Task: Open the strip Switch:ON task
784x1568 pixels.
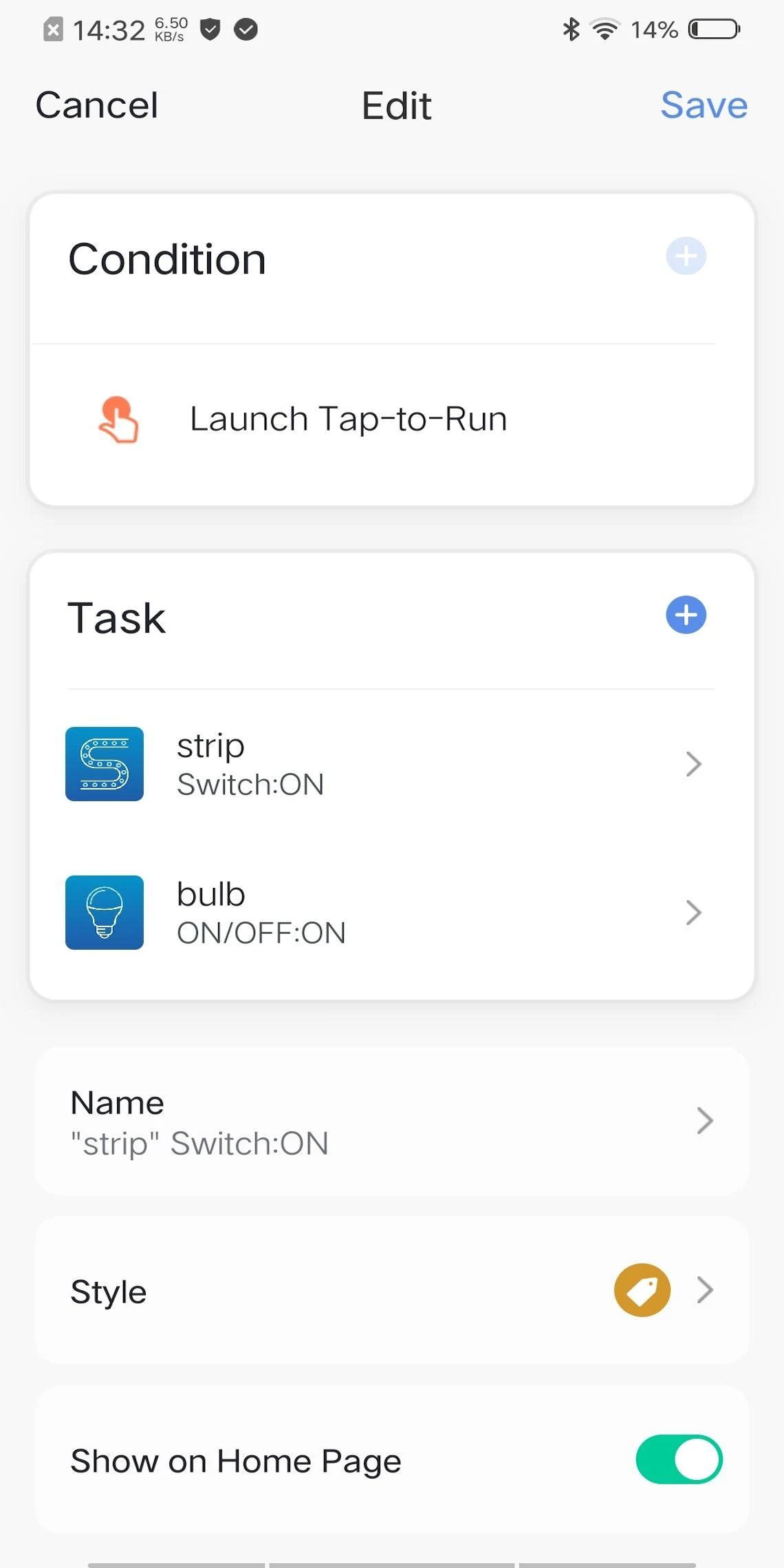Action: click(391, 764)
